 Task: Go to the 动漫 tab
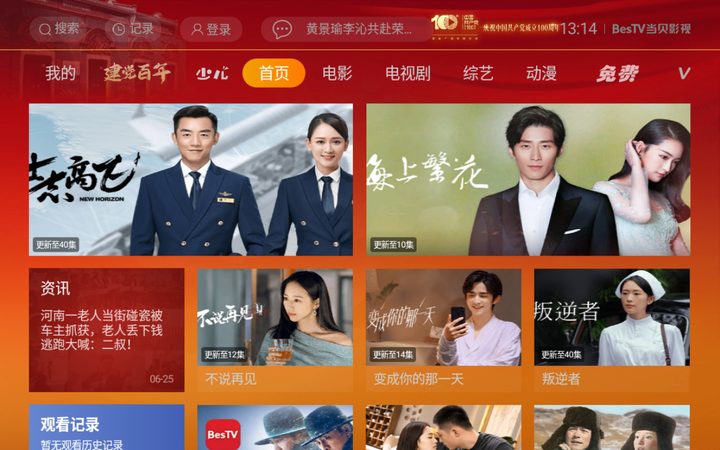[x=541, y=73]
